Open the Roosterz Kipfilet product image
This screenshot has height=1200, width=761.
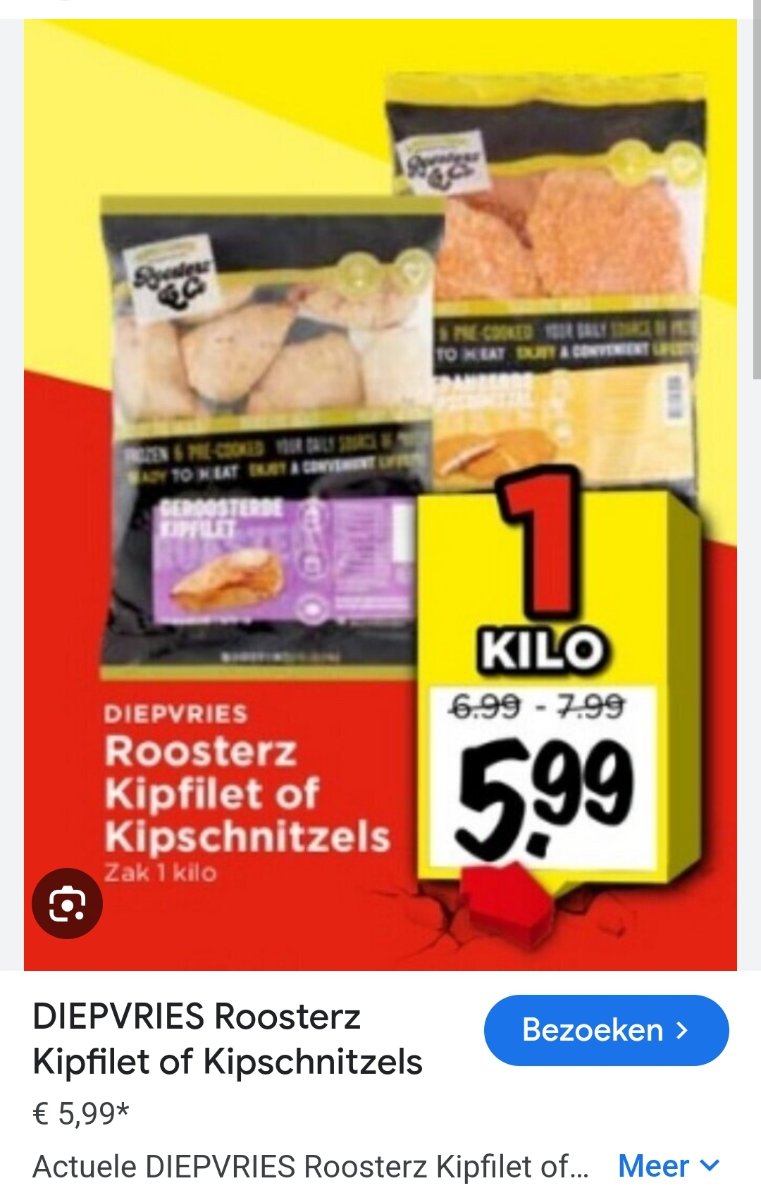pyautogui.click(x=380, y=450)
